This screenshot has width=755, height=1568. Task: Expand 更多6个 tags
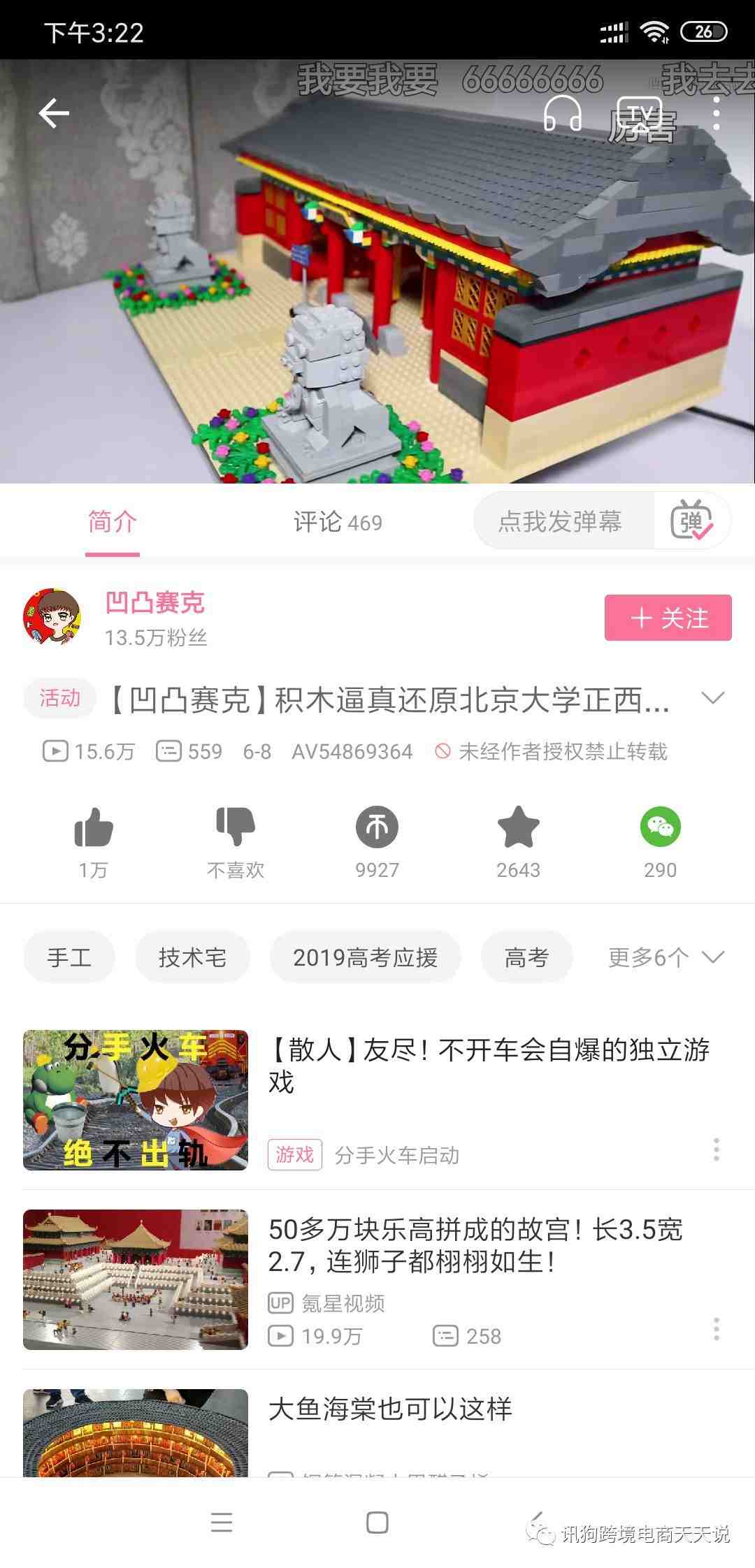[x=666, y=957]
